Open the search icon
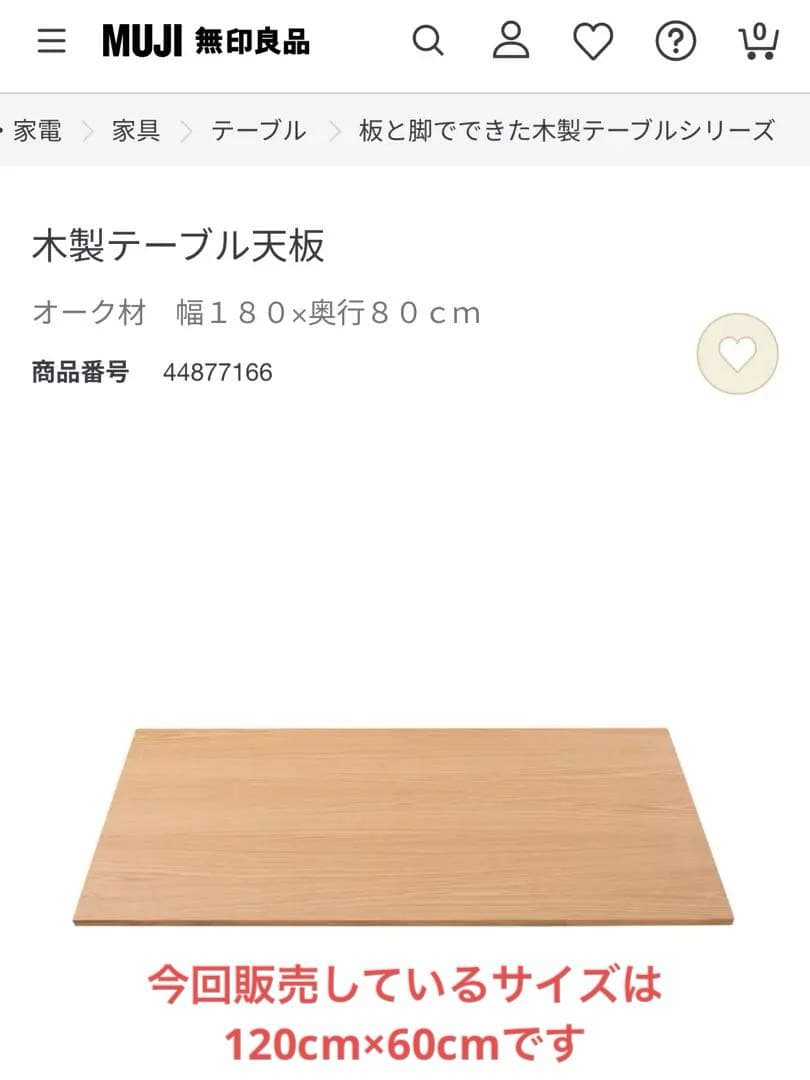This screenshot has width=810, height=1080. point(428,41)
